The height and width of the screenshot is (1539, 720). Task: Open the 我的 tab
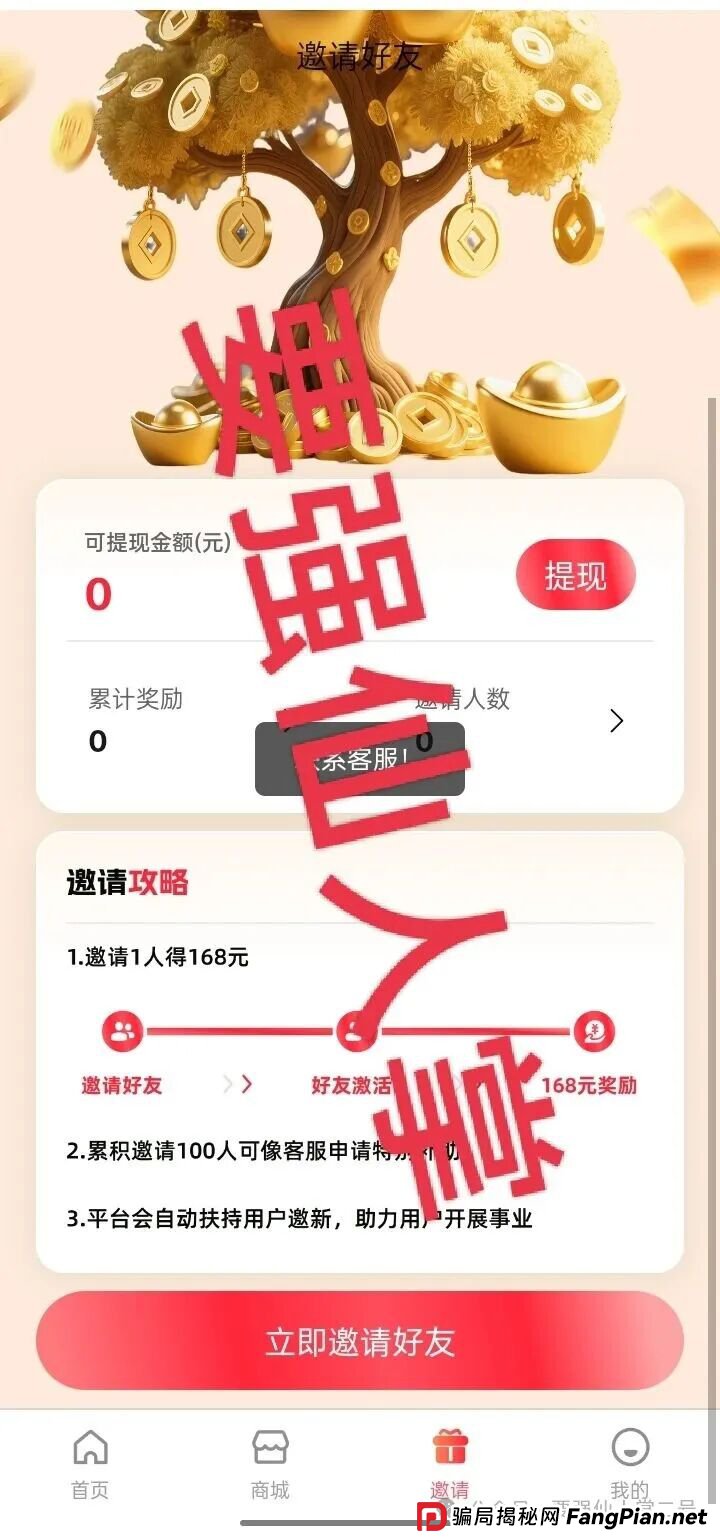click(x=630, y=1468)
